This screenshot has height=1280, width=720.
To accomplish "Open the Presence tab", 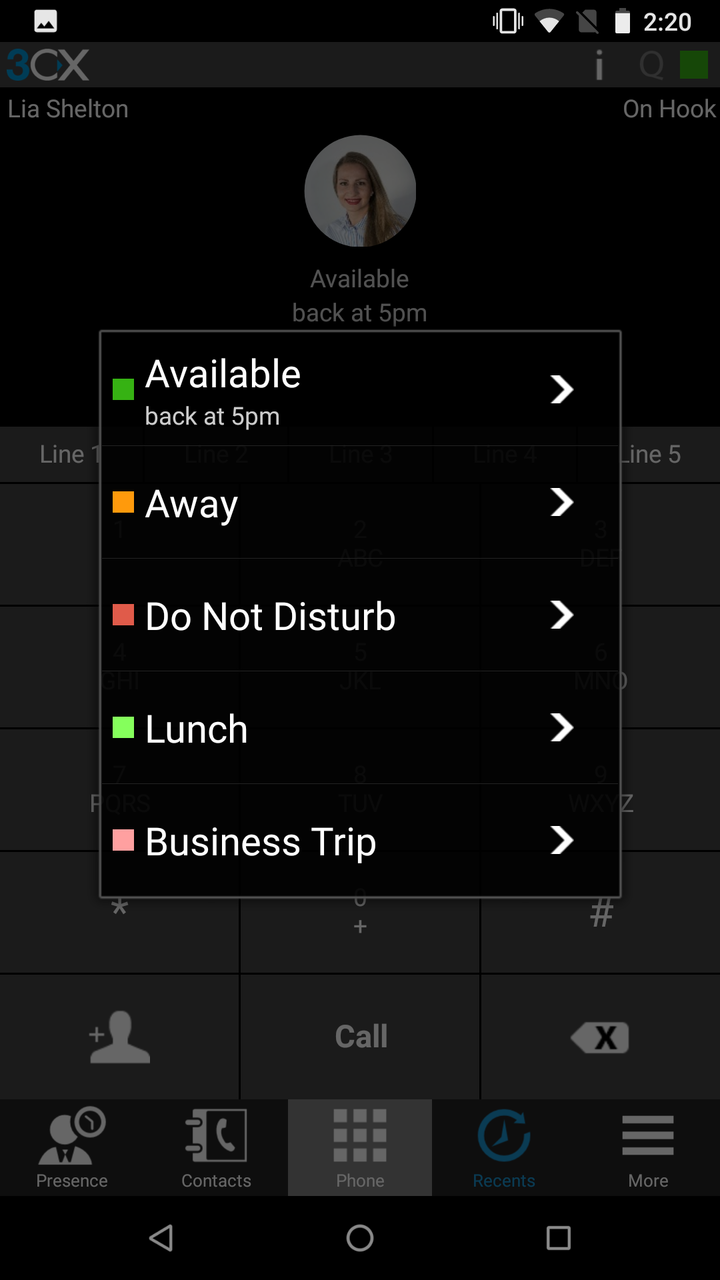I will coord(72,1148).
